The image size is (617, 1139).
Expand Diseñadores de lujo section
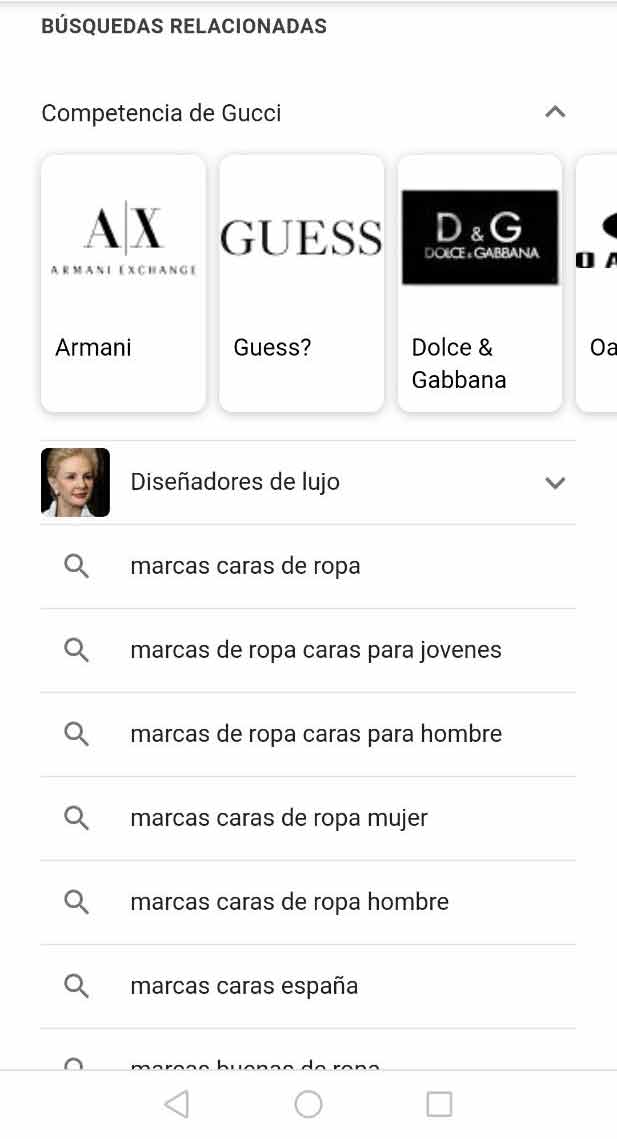click(554, 482)
